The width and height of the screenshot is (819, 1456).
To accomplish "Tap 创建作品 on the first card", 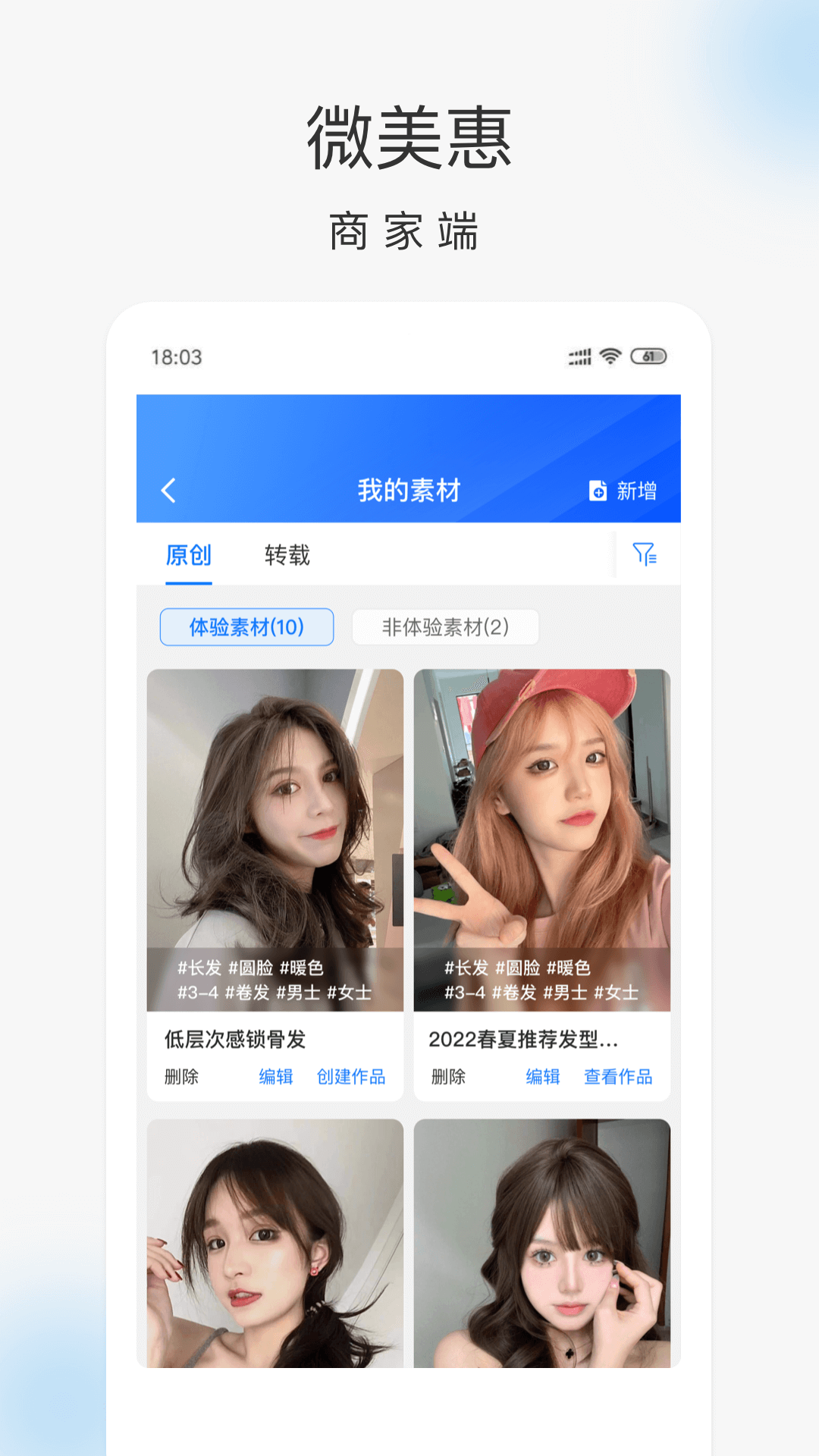I will [351, 1076].
